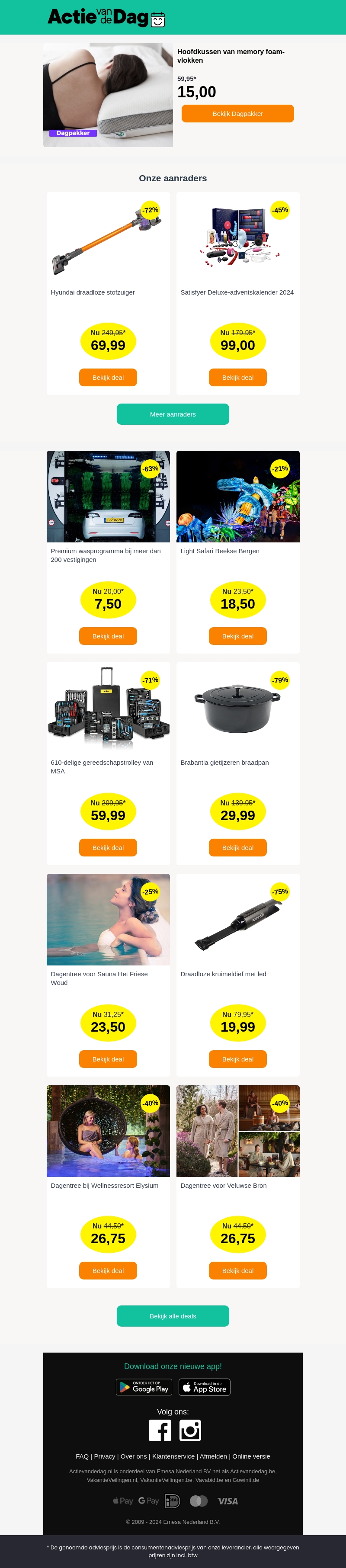Open the Facebook page
The width and height of the screenshot is (346, 1568).
pyautogui.click(x=160, y=1430)
